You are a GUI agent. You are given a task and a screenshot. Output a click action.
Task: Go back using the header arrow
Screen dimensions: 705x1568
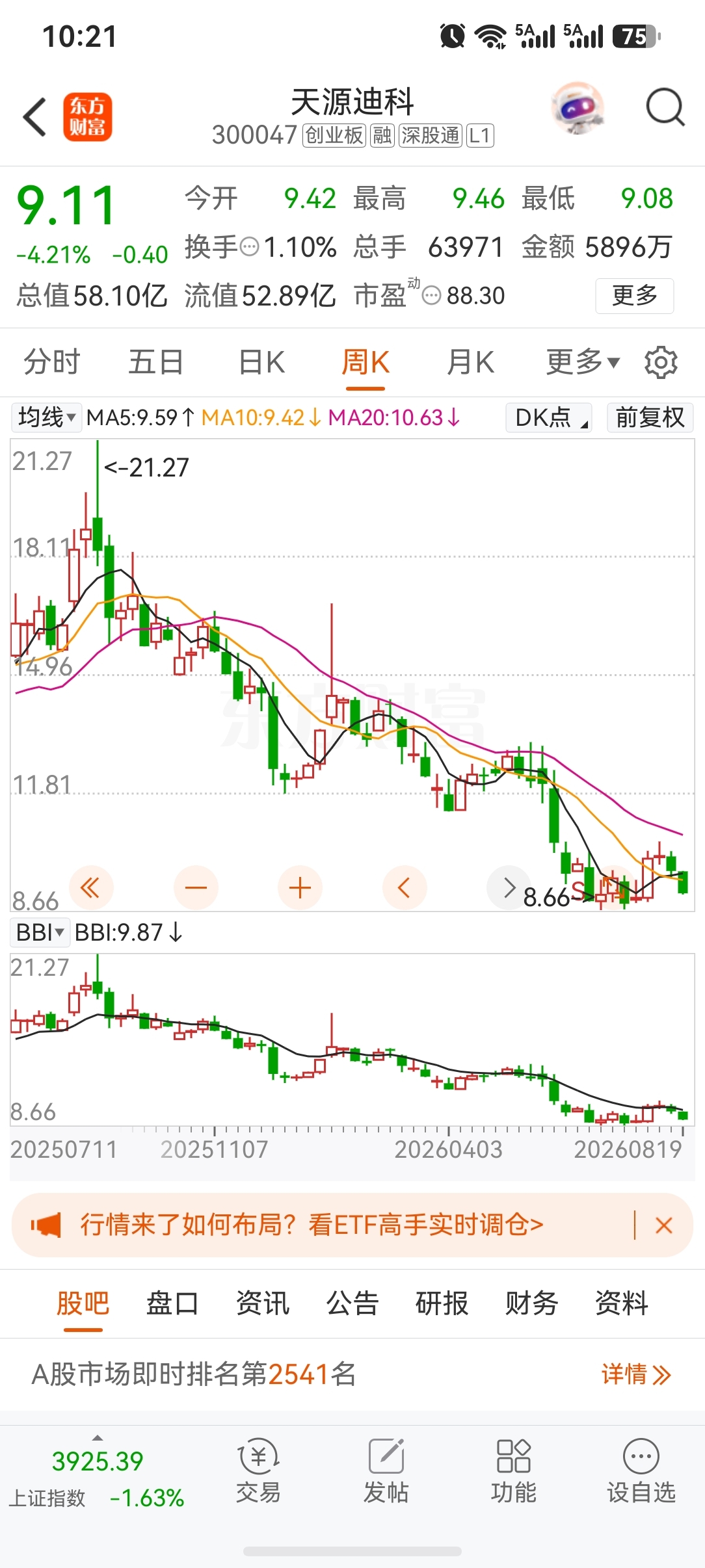coord(35,117)
